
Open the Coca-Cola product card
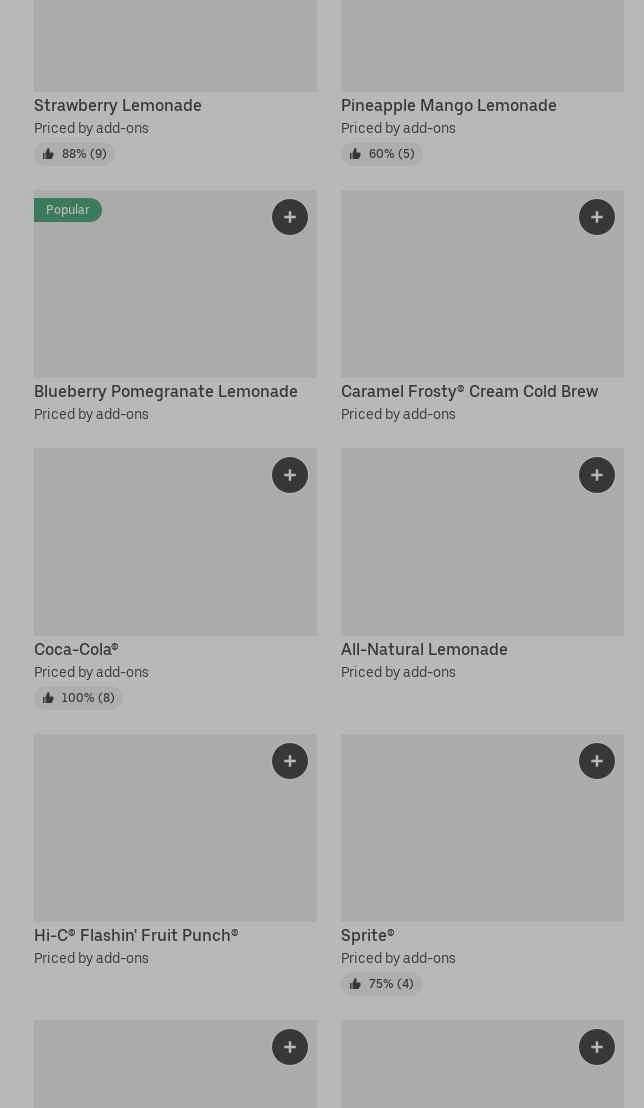tap(76, 650)
